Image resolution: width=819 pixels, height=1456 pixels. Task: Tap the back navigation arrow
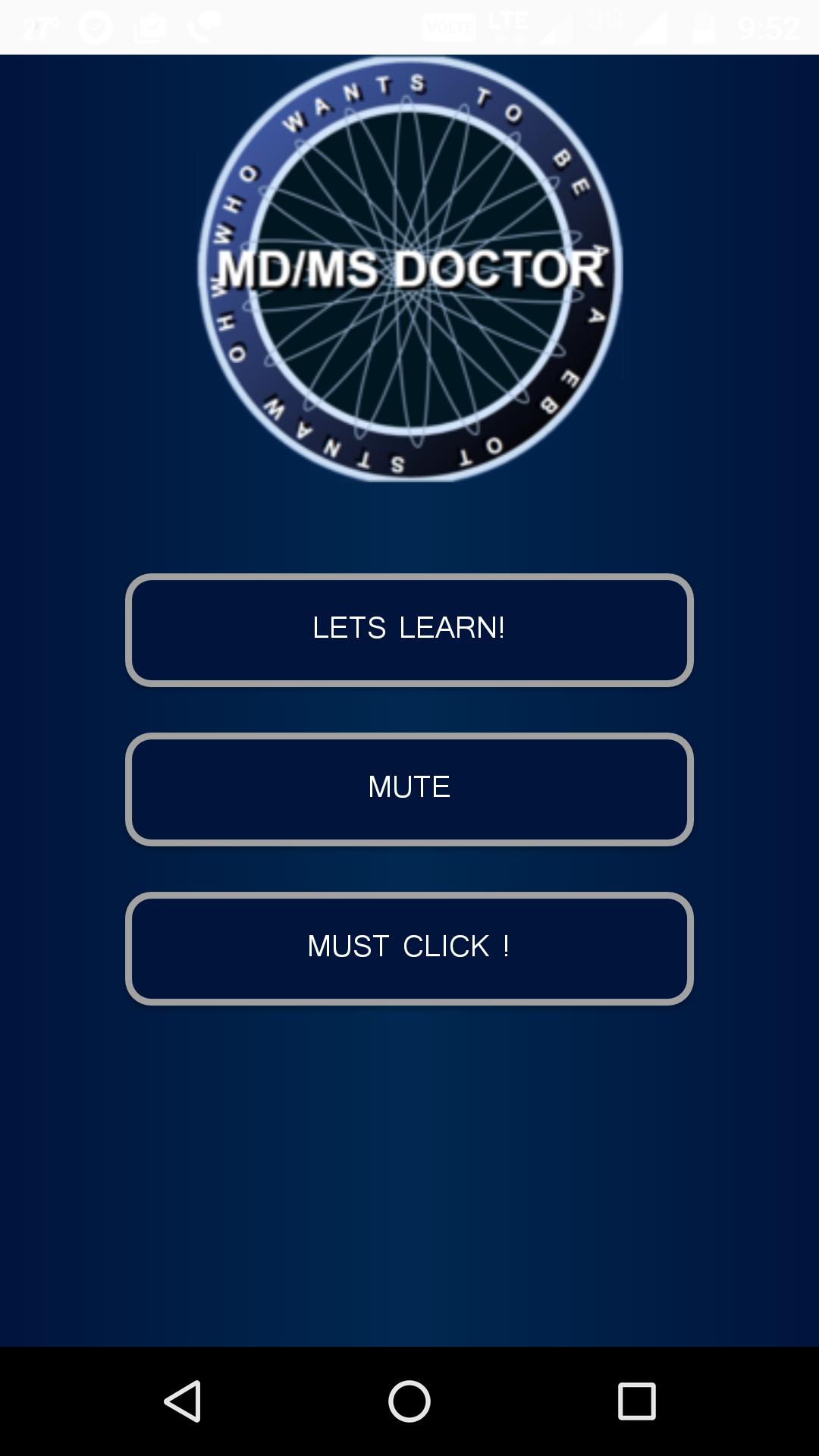tap(184, 1399)
